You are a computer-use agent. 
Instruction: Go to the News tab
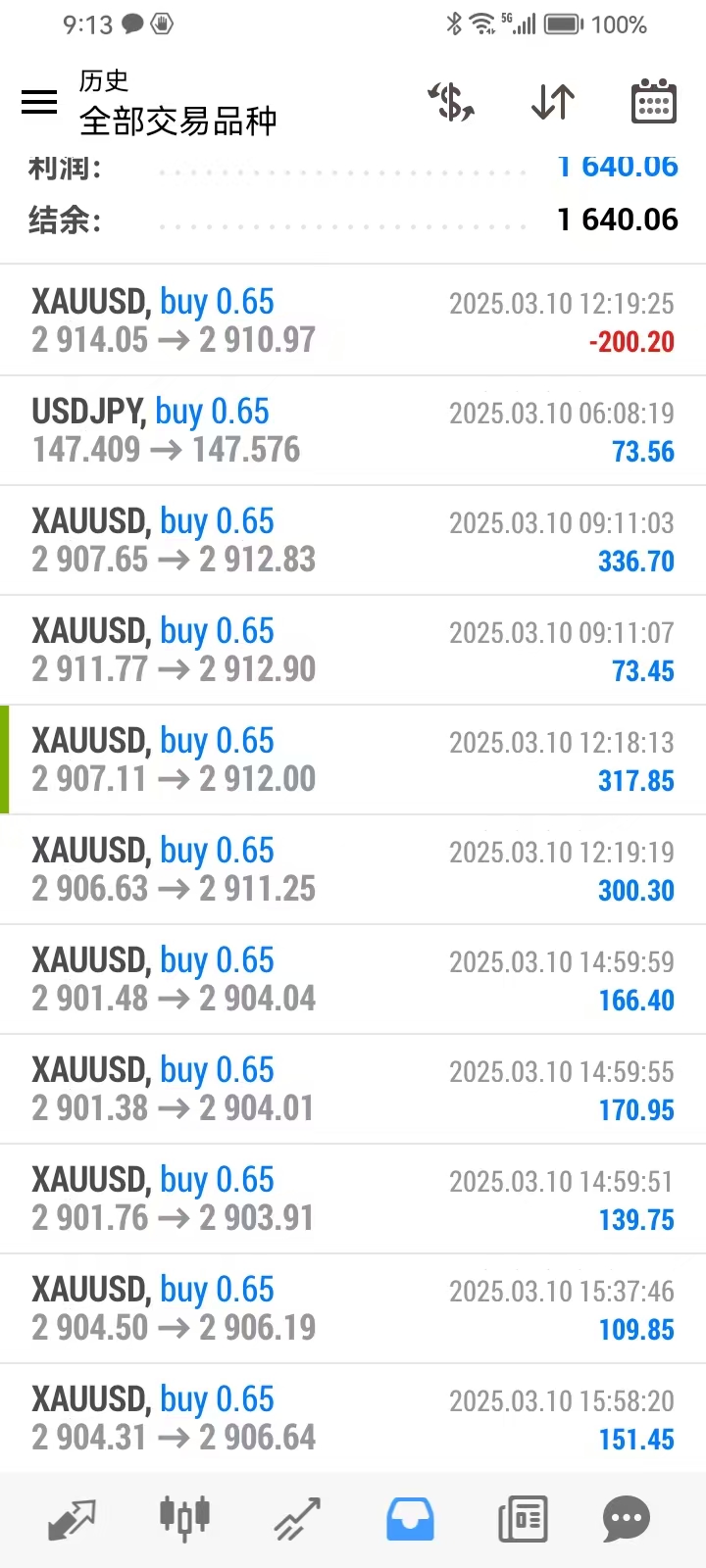(x=523, y=1520)
